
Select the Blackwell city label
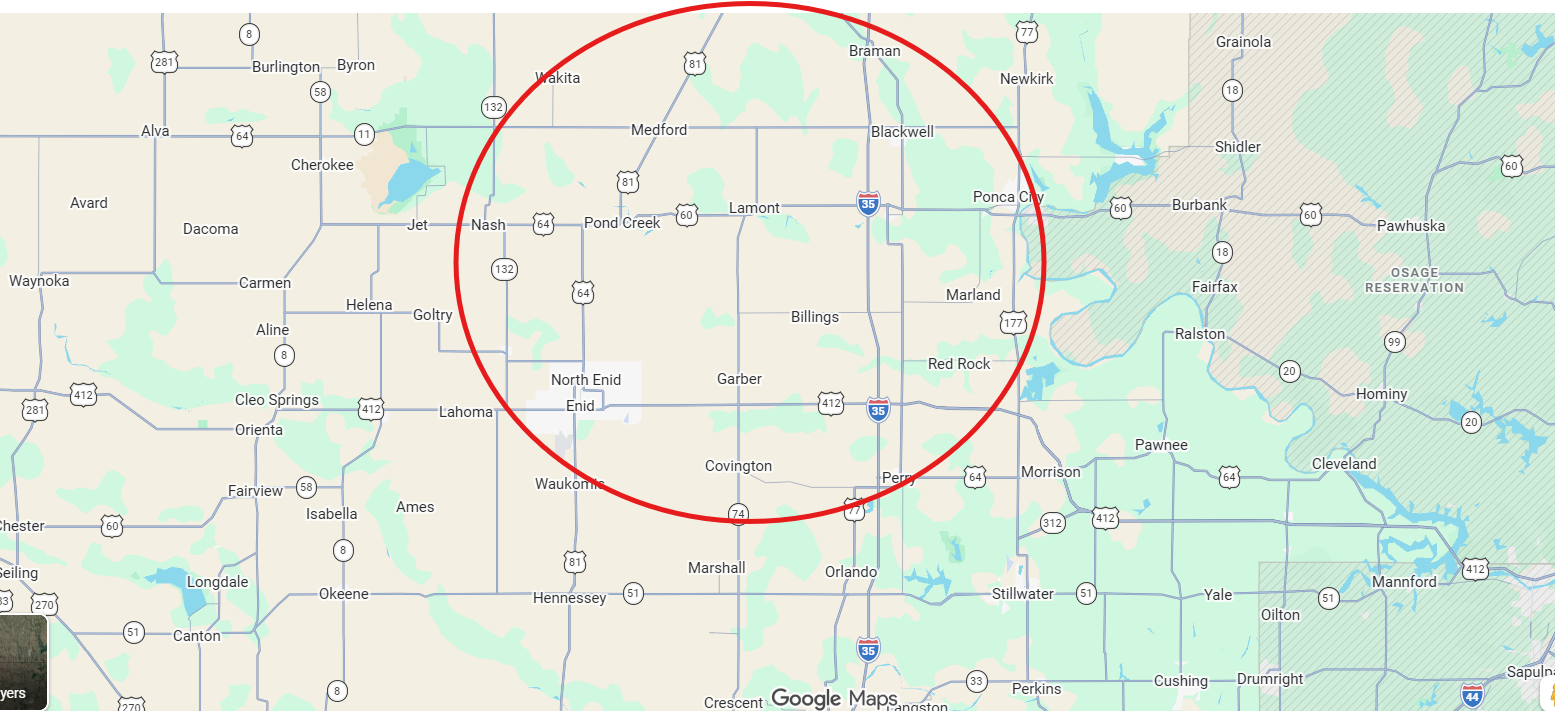[902, 132]
